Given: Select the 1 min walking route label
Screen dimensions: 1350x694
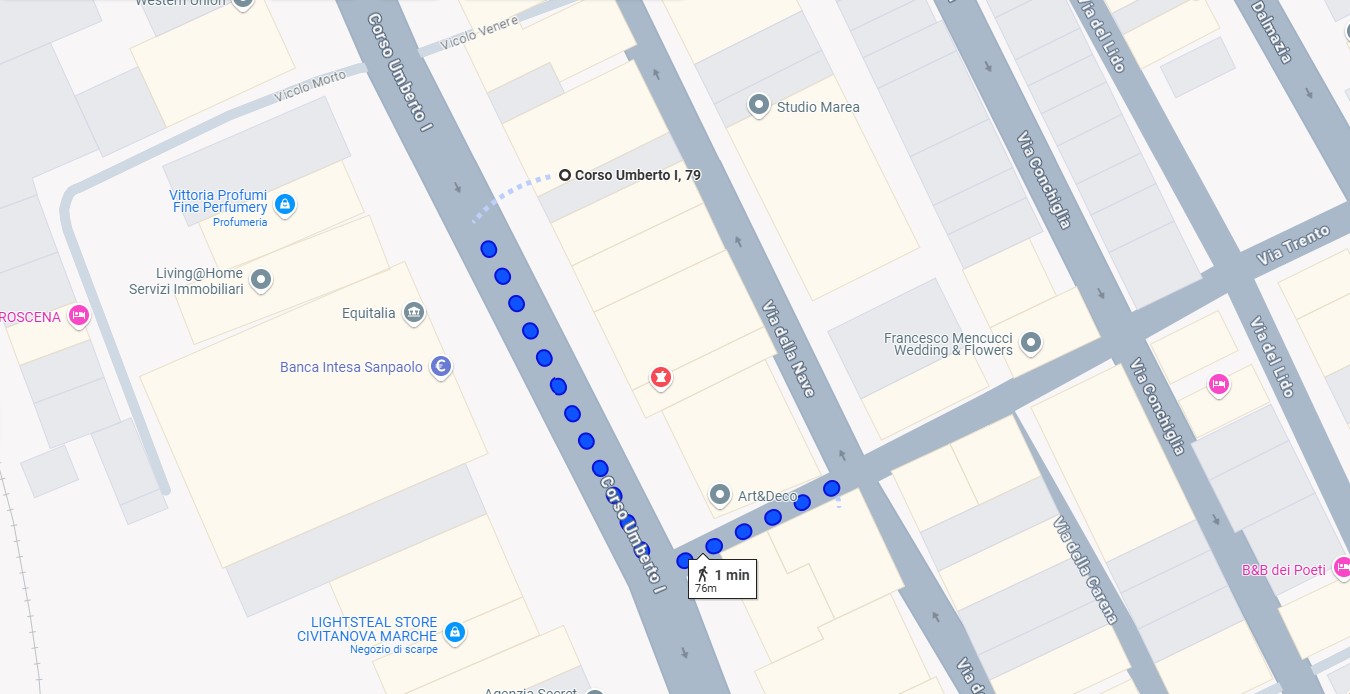Looking at the screenshot, I should [x=722, y=579].
